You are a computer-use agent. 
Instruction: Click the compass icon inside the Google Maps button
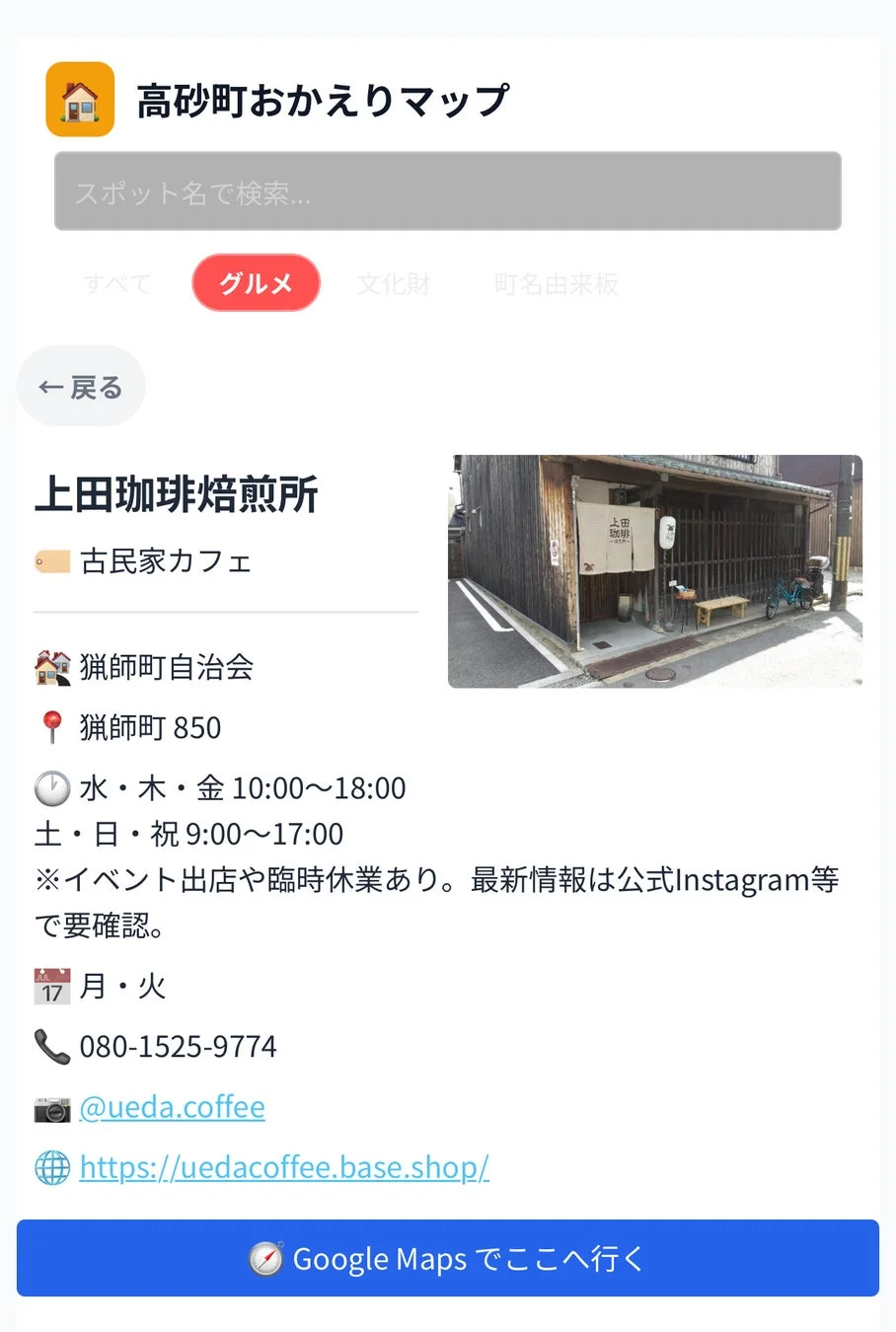coord(264,1259)
